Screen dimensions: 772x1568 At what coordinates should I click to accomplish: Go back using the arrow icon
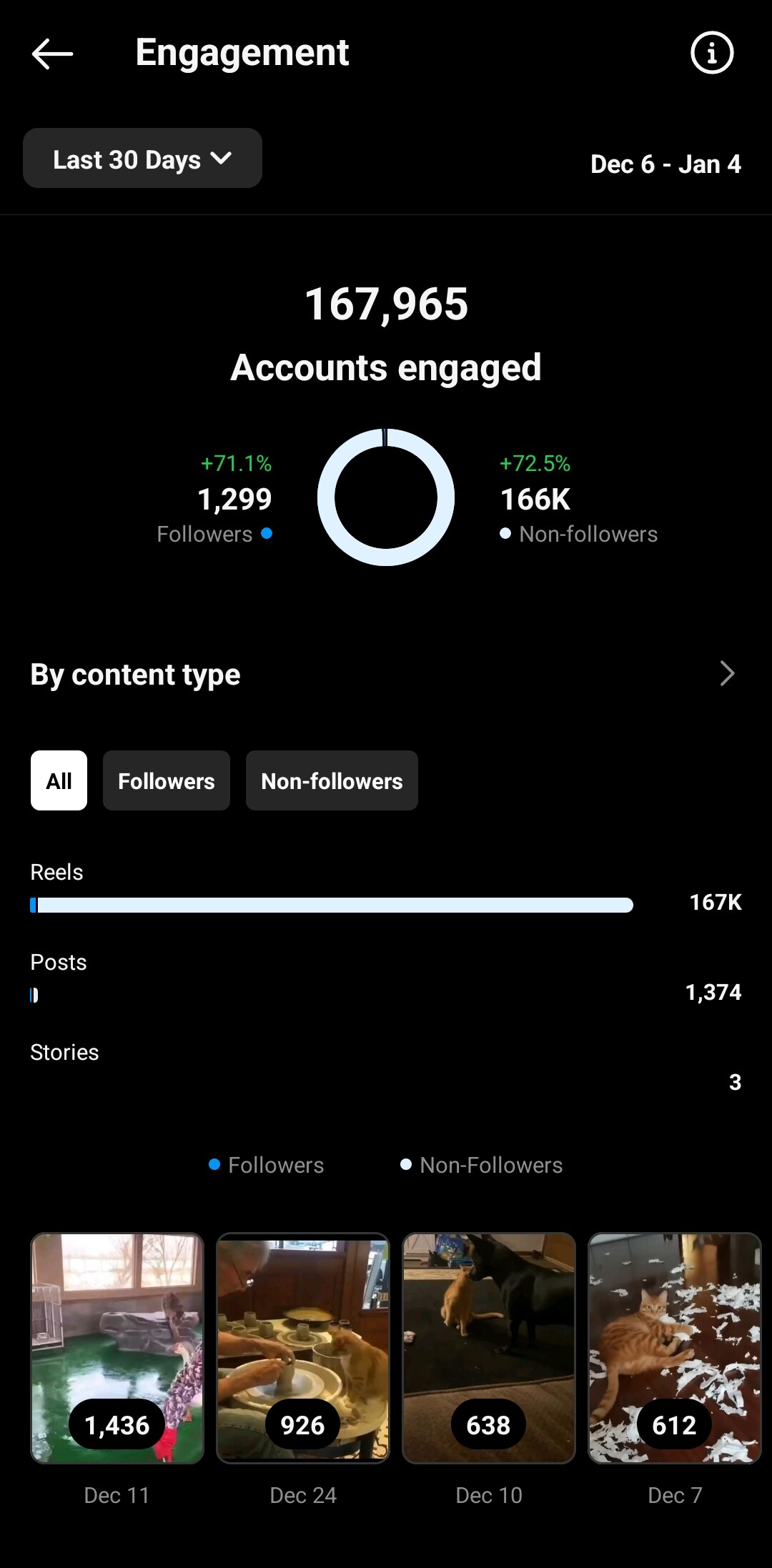(52, 54)
